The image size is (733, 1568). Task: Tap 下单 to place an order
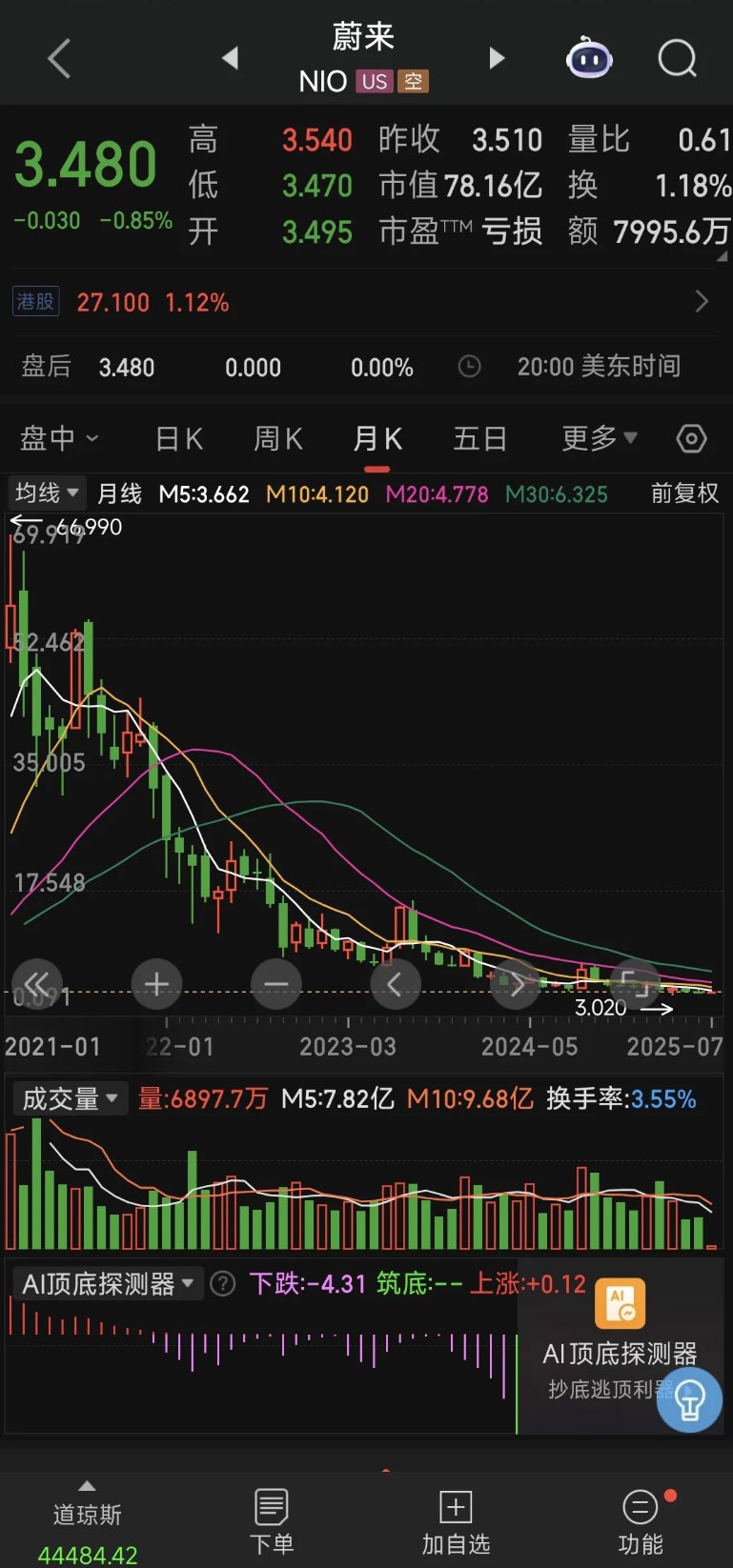point(272,1521)
